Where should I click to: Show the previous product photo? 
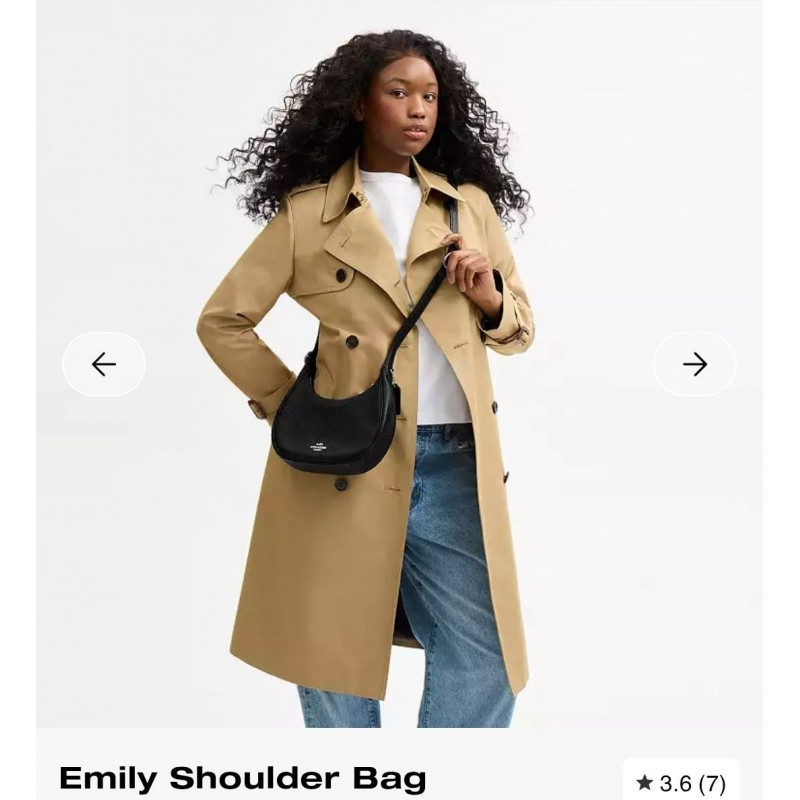tap(104, 365)
